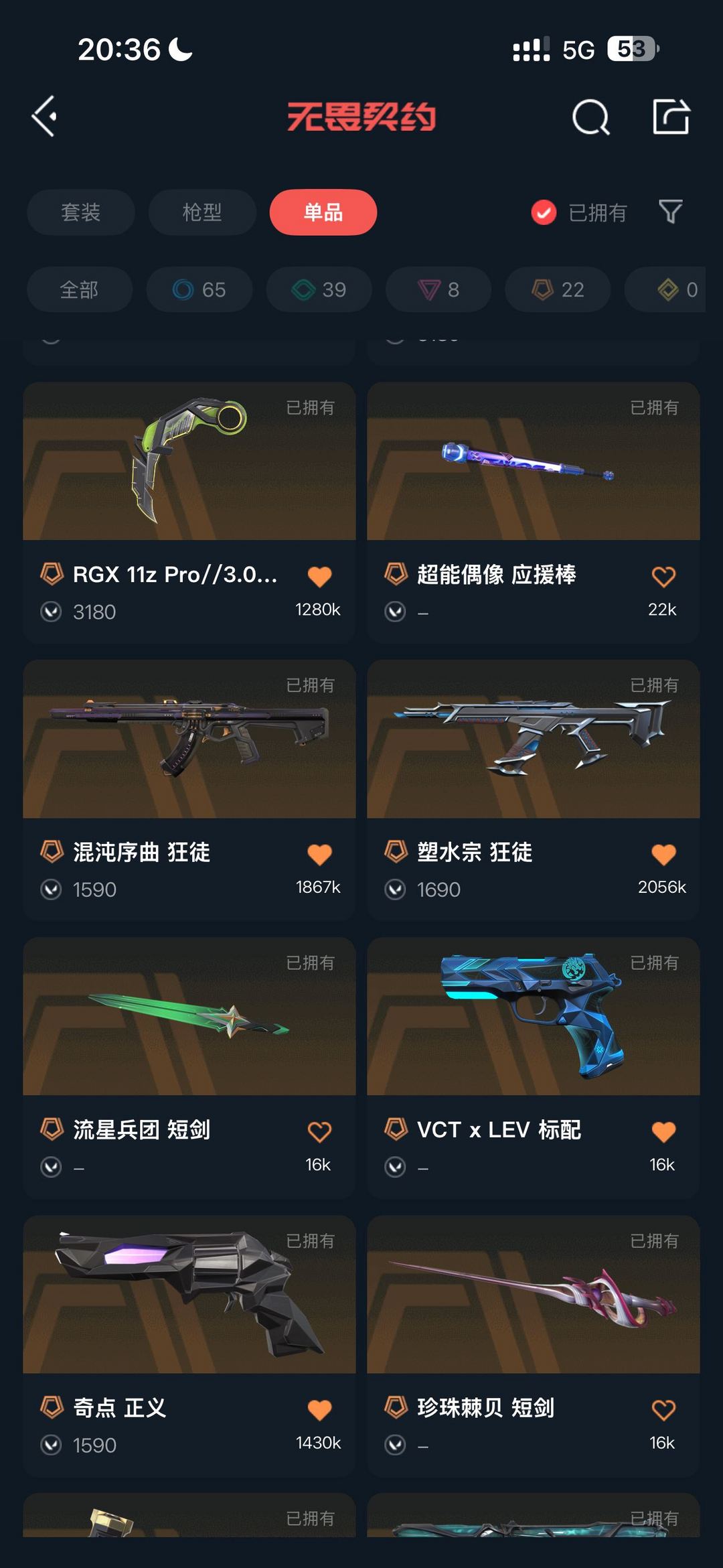This screenshot has height=1568, width=723.
Task: Select the blue rarity filter showing 65
Action: [x=199, y=289]
